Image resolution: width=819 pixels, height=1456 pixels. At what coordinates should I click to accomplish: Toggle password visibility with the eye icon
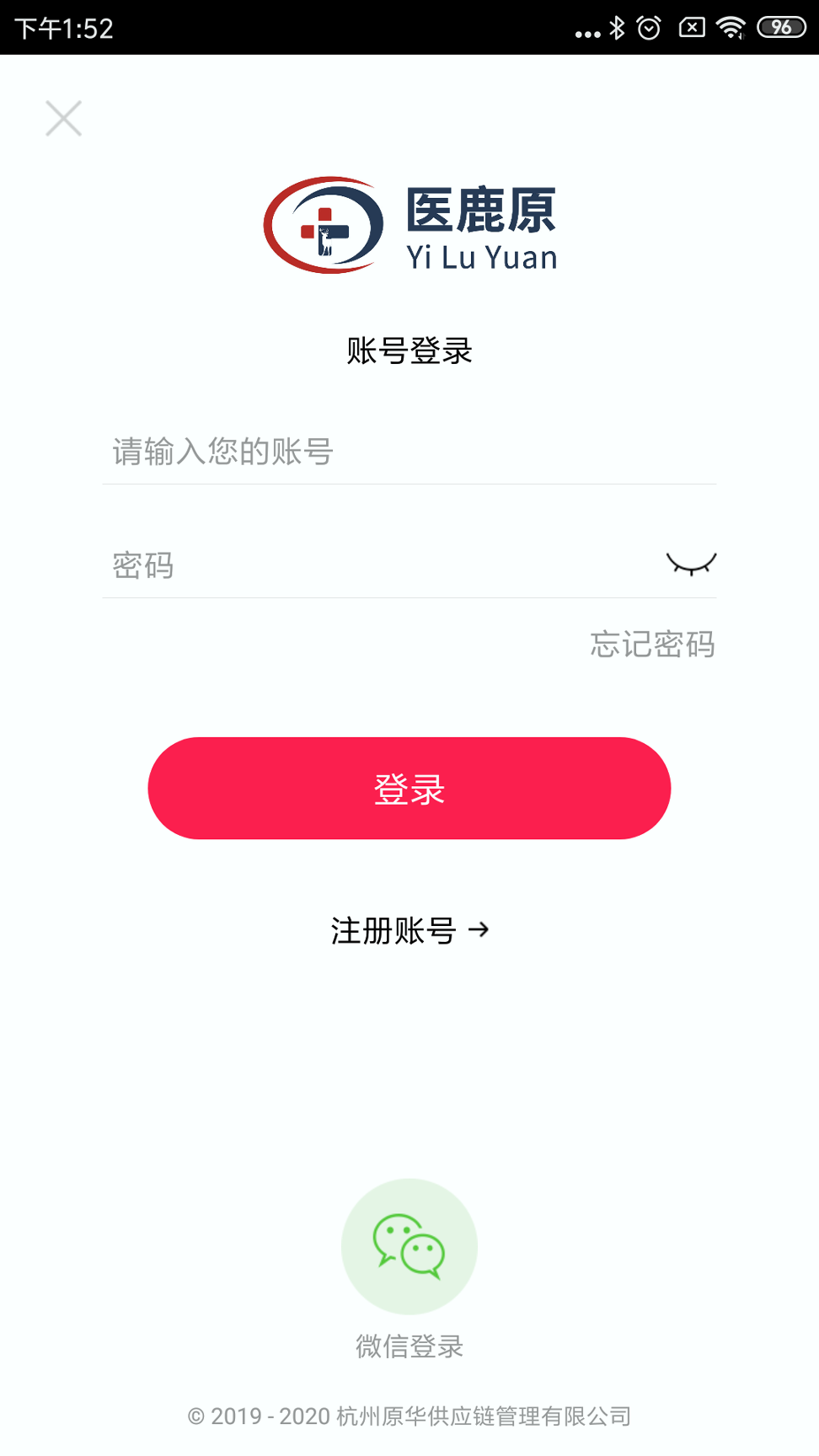(690, 565)
